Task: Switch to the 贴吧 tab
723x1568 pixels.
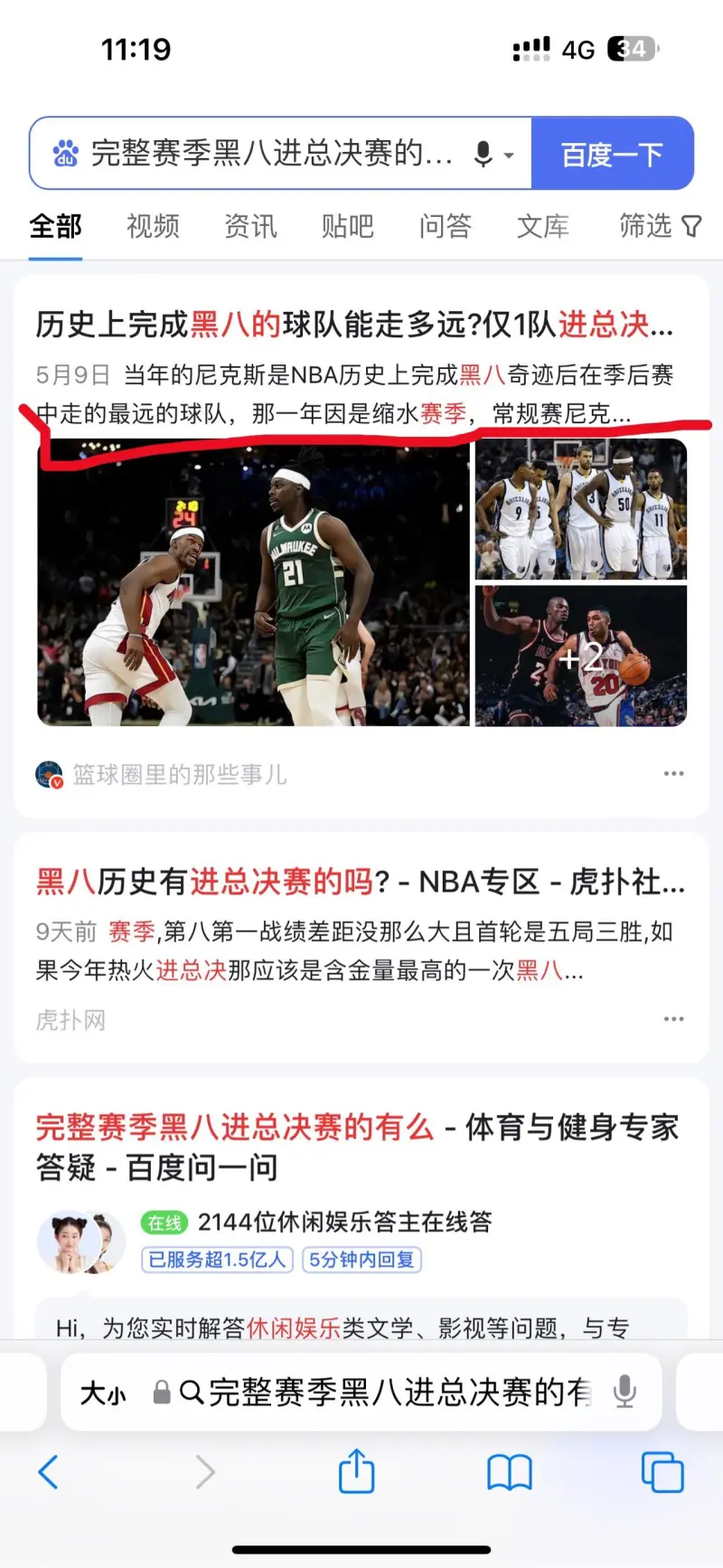Action: [x=348, y=226]
